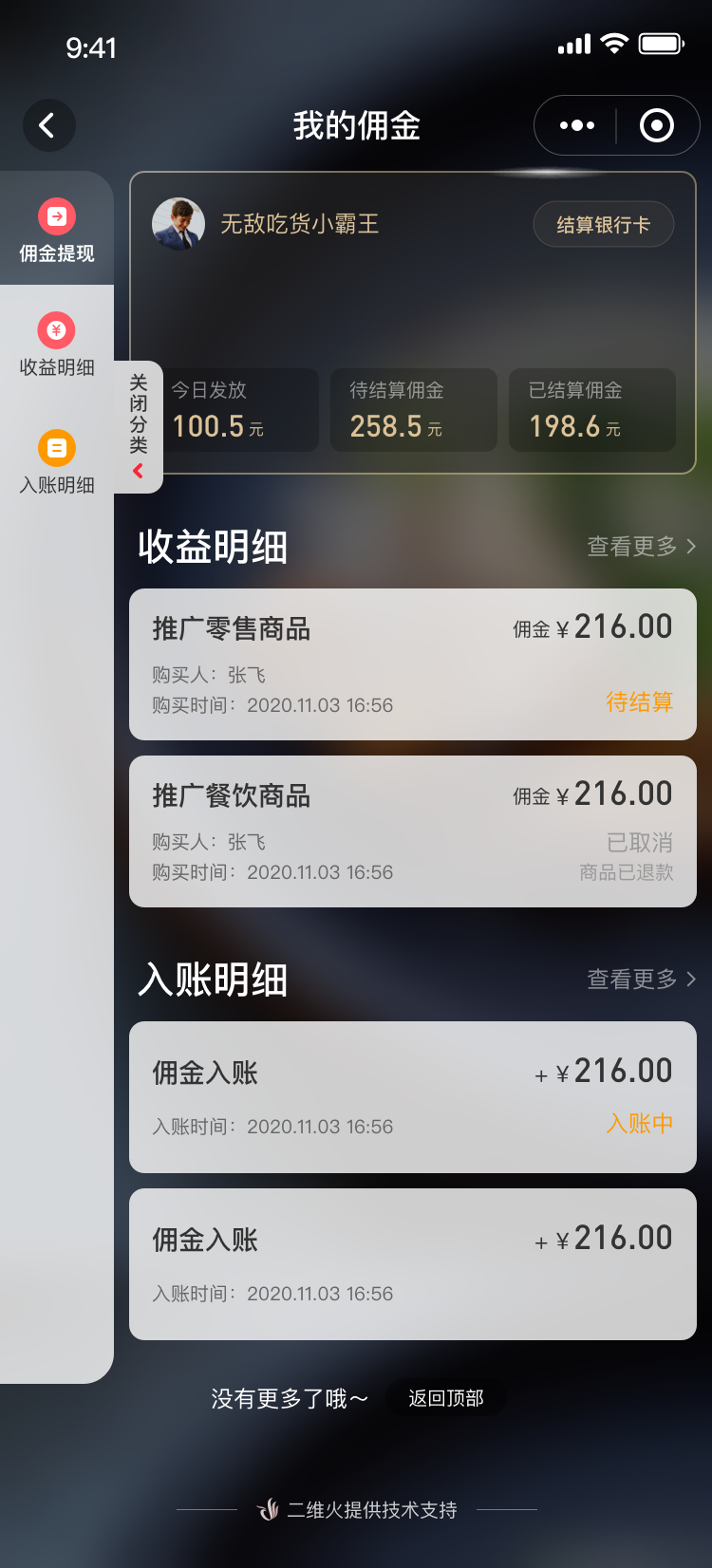Switch to 入账明细 in the side menu
712x1568 pixels.
pos(57,462)
